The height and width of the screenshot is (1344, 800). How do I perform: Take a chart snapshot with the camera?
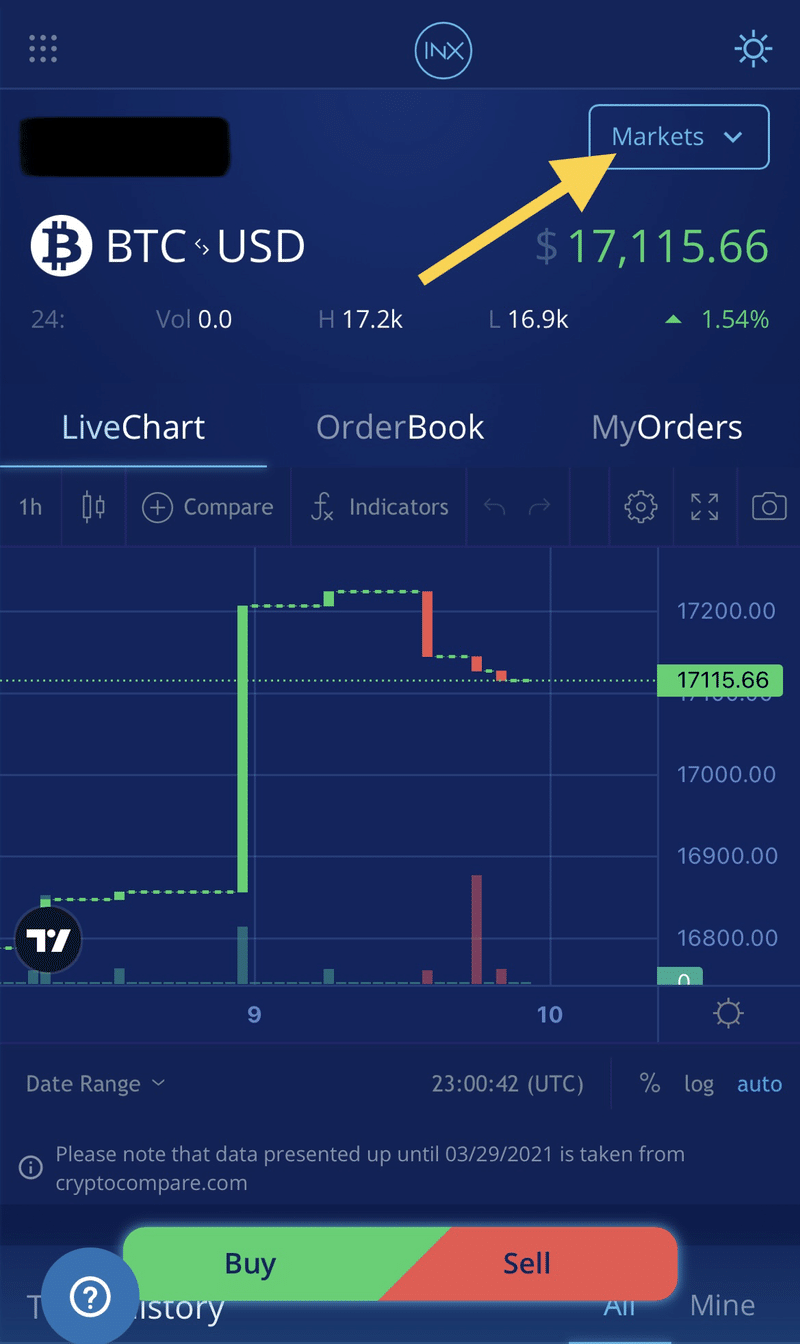pyautogui.click(x=769, y=507)
